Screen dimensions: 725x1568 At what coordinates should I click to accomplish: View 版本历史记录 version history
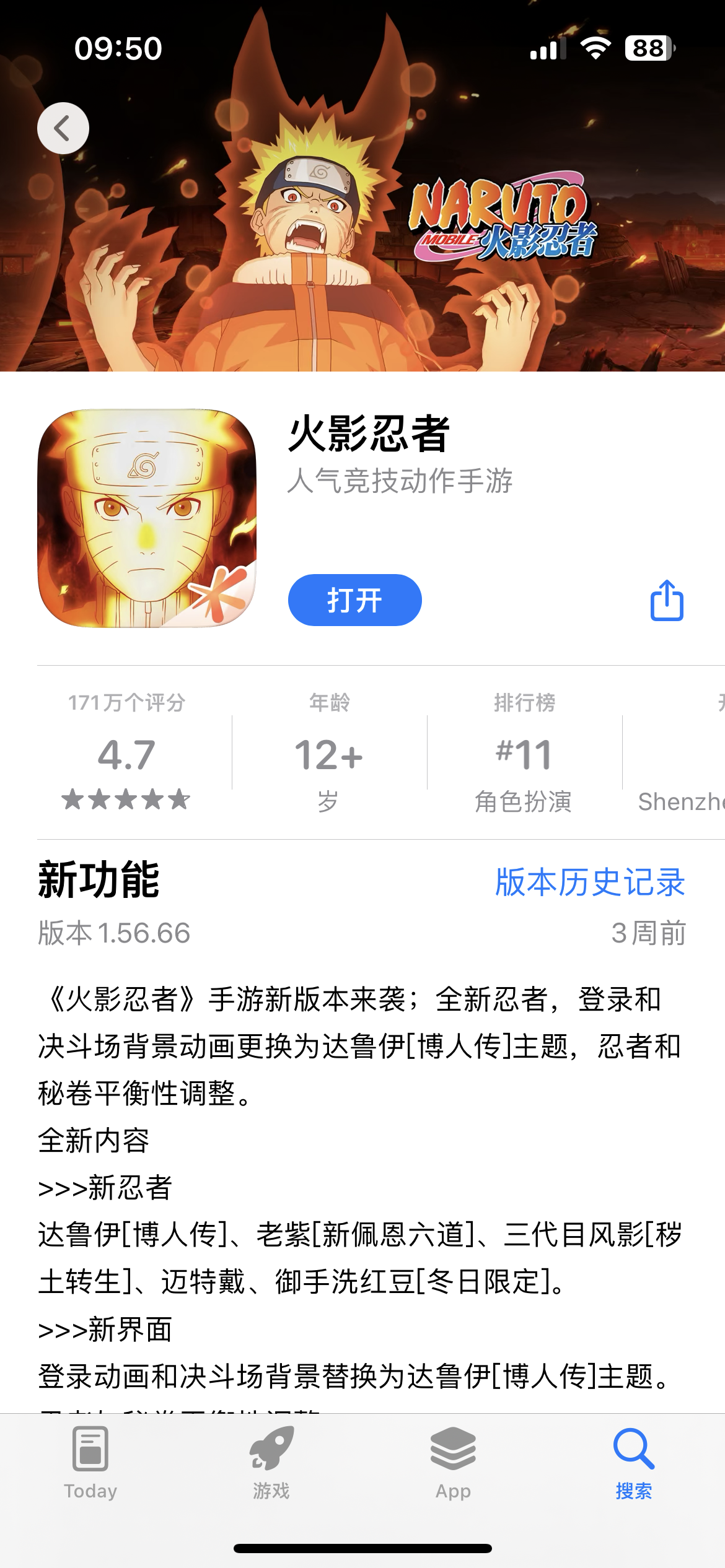590,882
